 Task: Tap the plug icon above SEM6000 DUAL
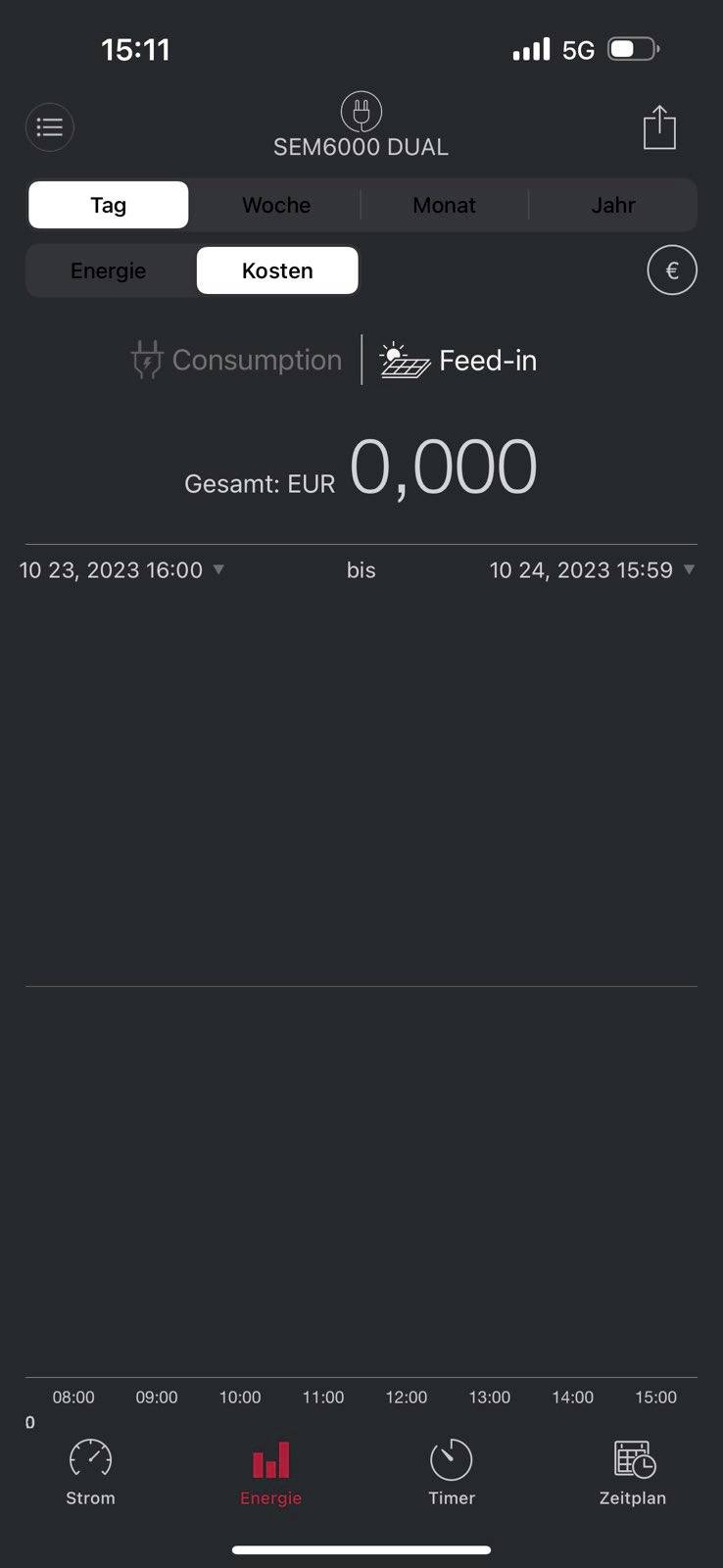point(361,110)
